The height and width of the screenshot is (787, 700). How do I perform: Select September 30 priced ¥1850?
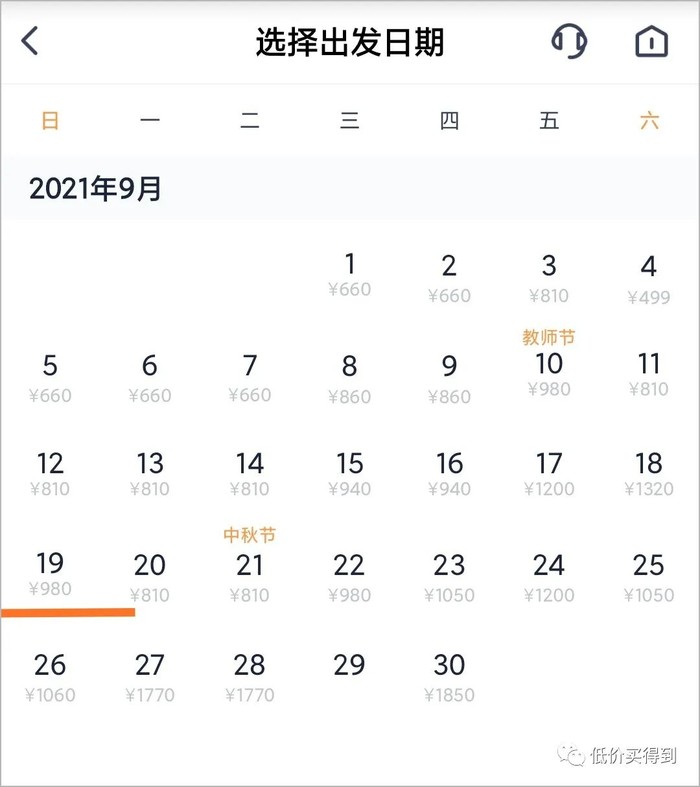coord(449,676)
